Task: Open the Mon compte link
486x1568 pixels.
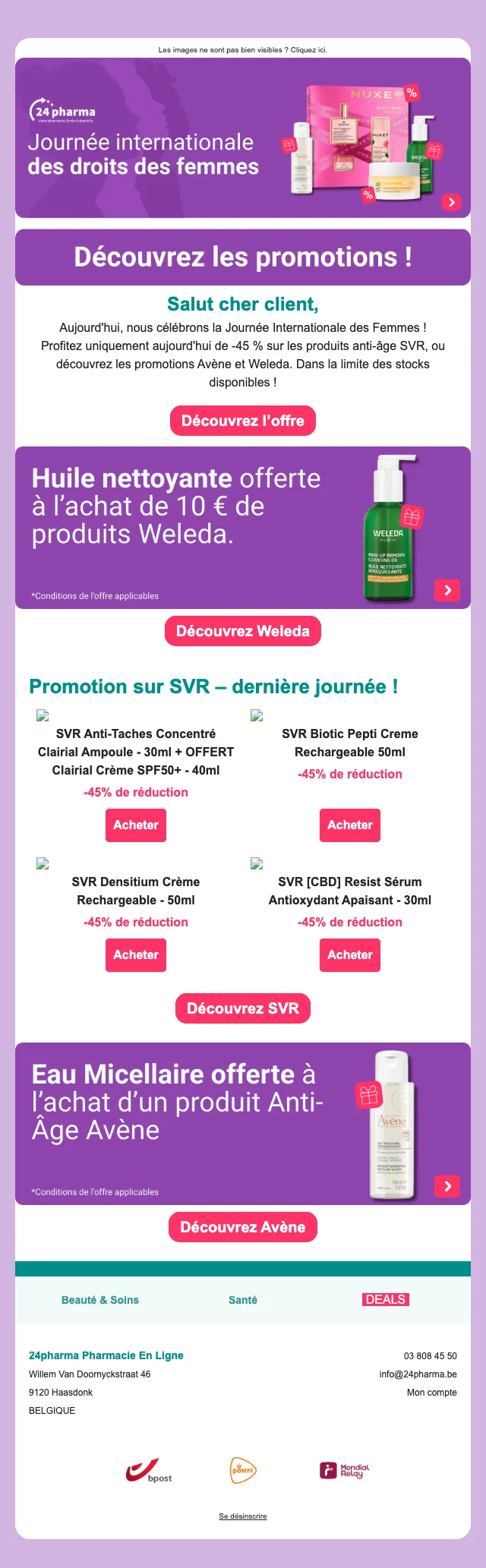Action: [431, 1392]
